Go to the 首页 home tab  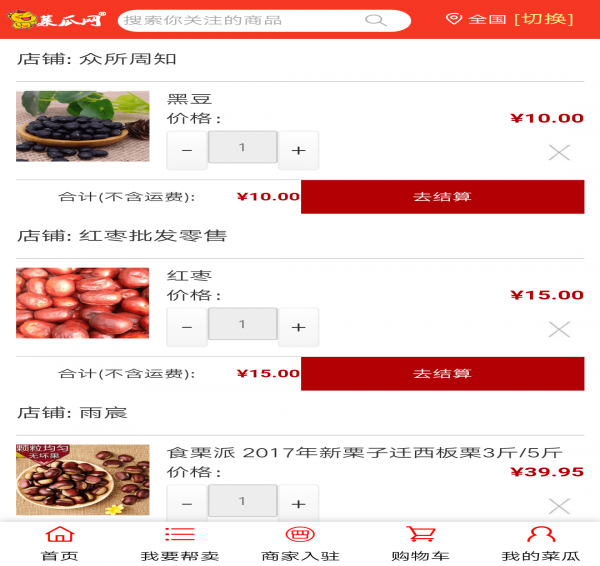click(60, 543)
